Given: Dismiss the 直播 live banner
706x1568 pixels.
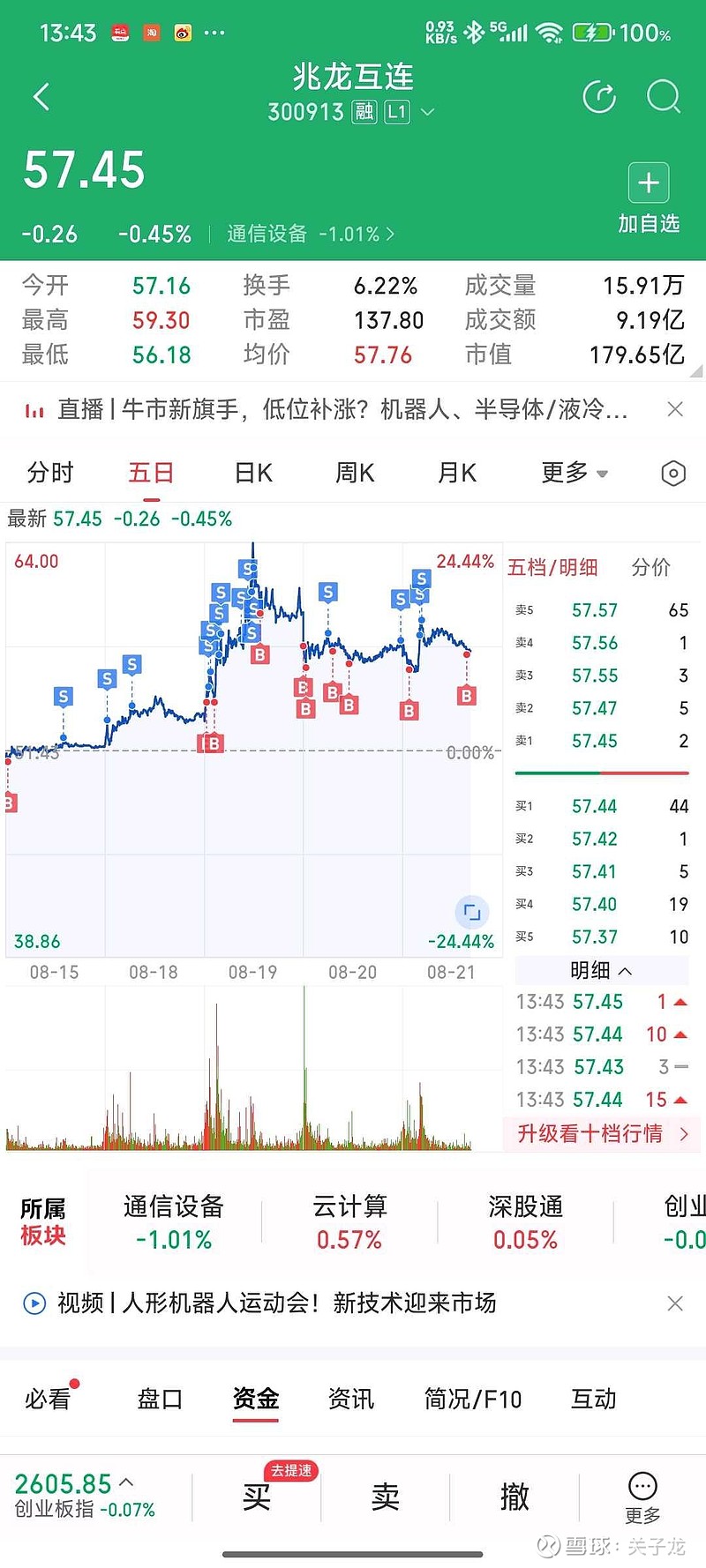Looking at the screenshot, I should coord(675,409).
